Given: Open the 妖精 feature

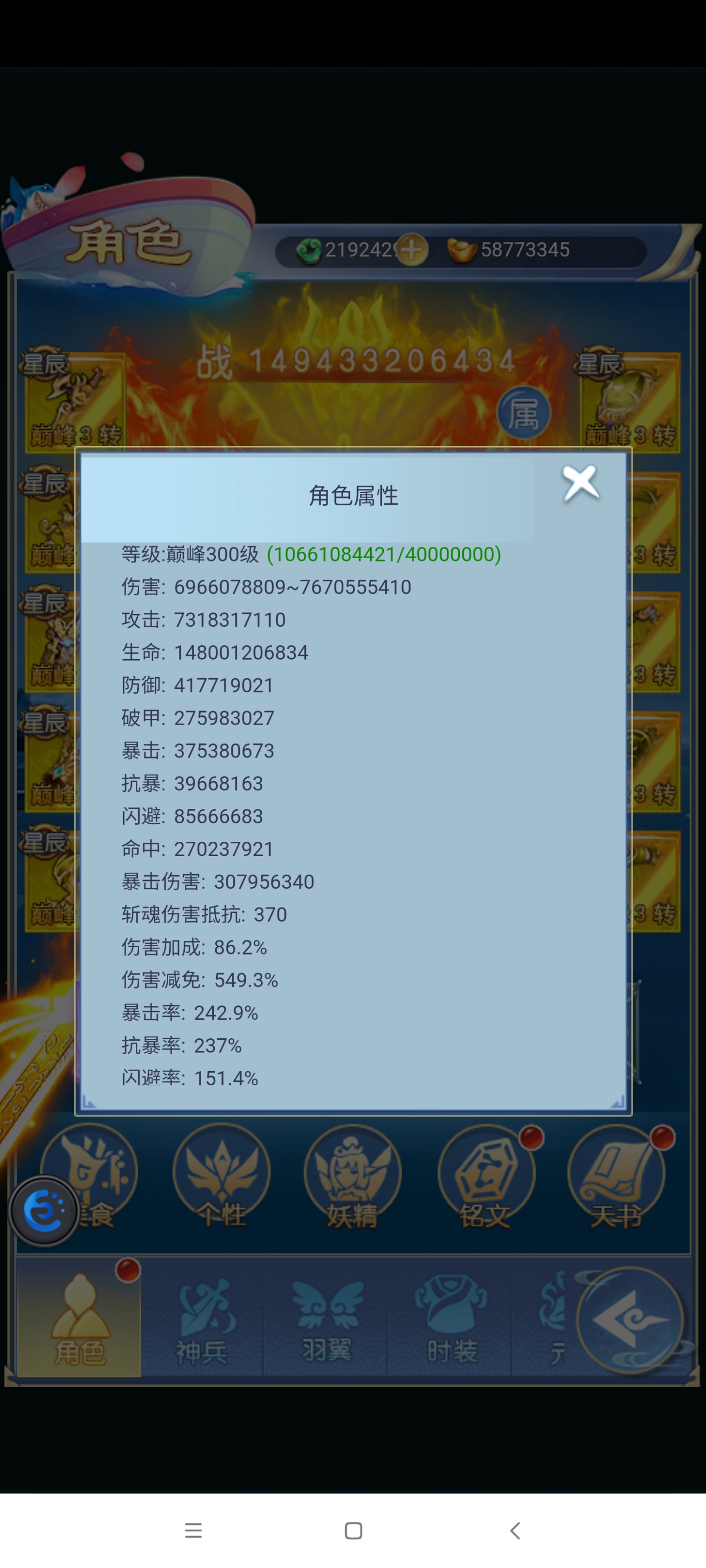Looking at the screenshot, I should (352, 1176).
